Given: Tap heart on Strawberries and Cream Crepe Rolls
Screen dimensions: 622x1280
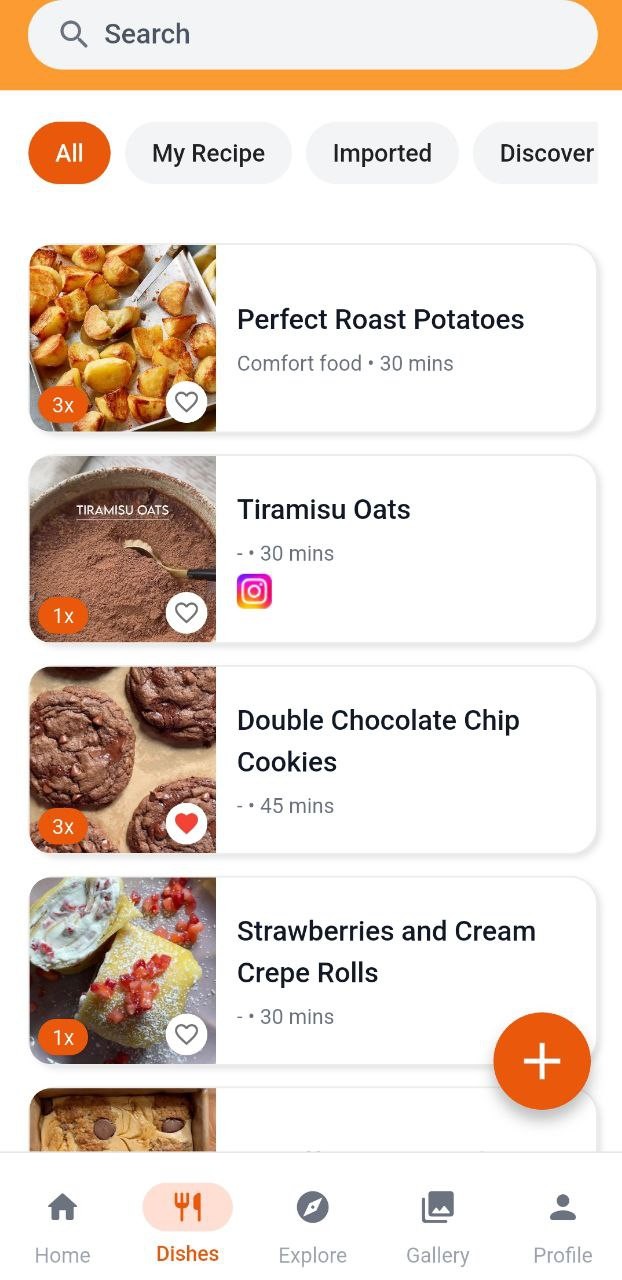Looking at the screenshot, I should pyautogui.click(x=186, y=1035).
